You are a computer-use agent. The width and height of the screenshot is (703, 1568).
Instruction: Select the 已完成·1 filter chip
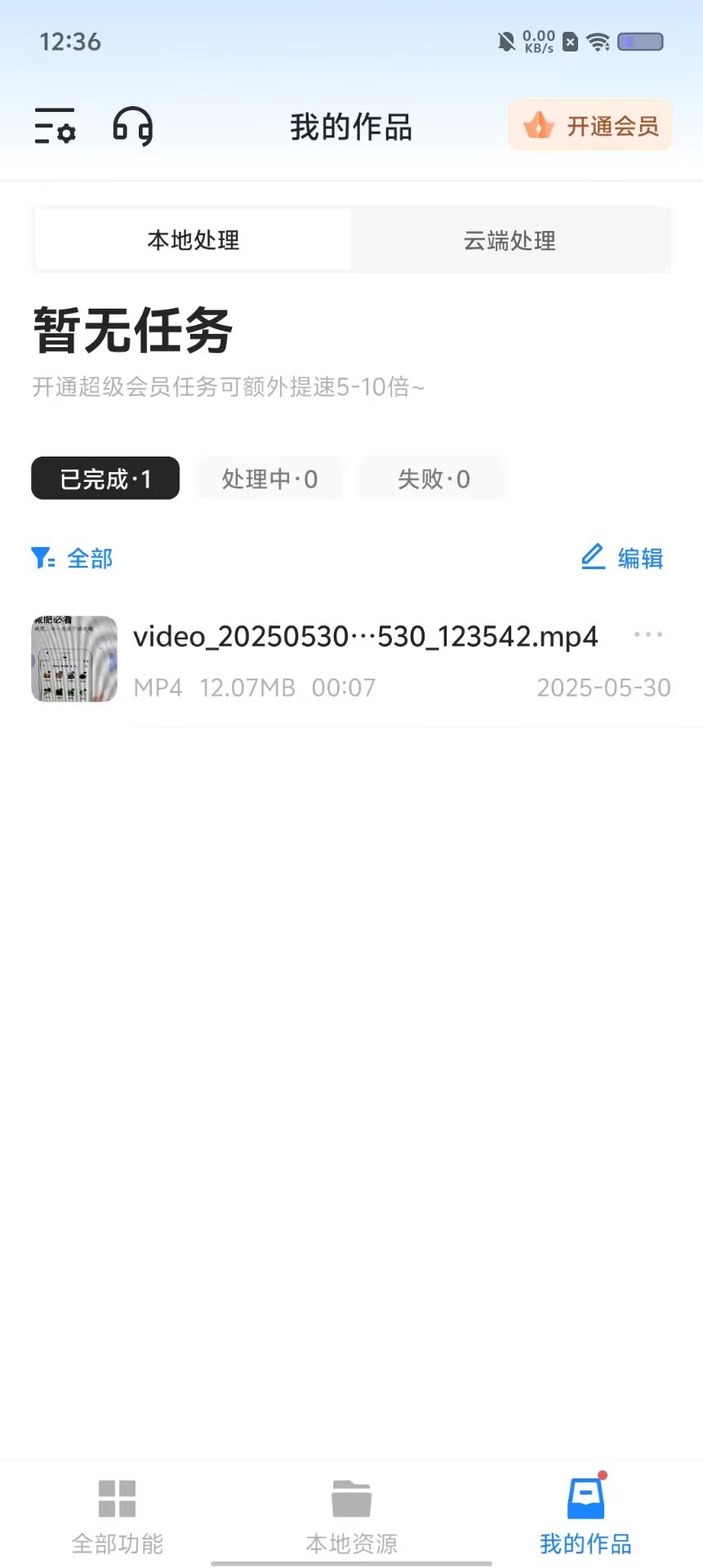pos(105,479)
